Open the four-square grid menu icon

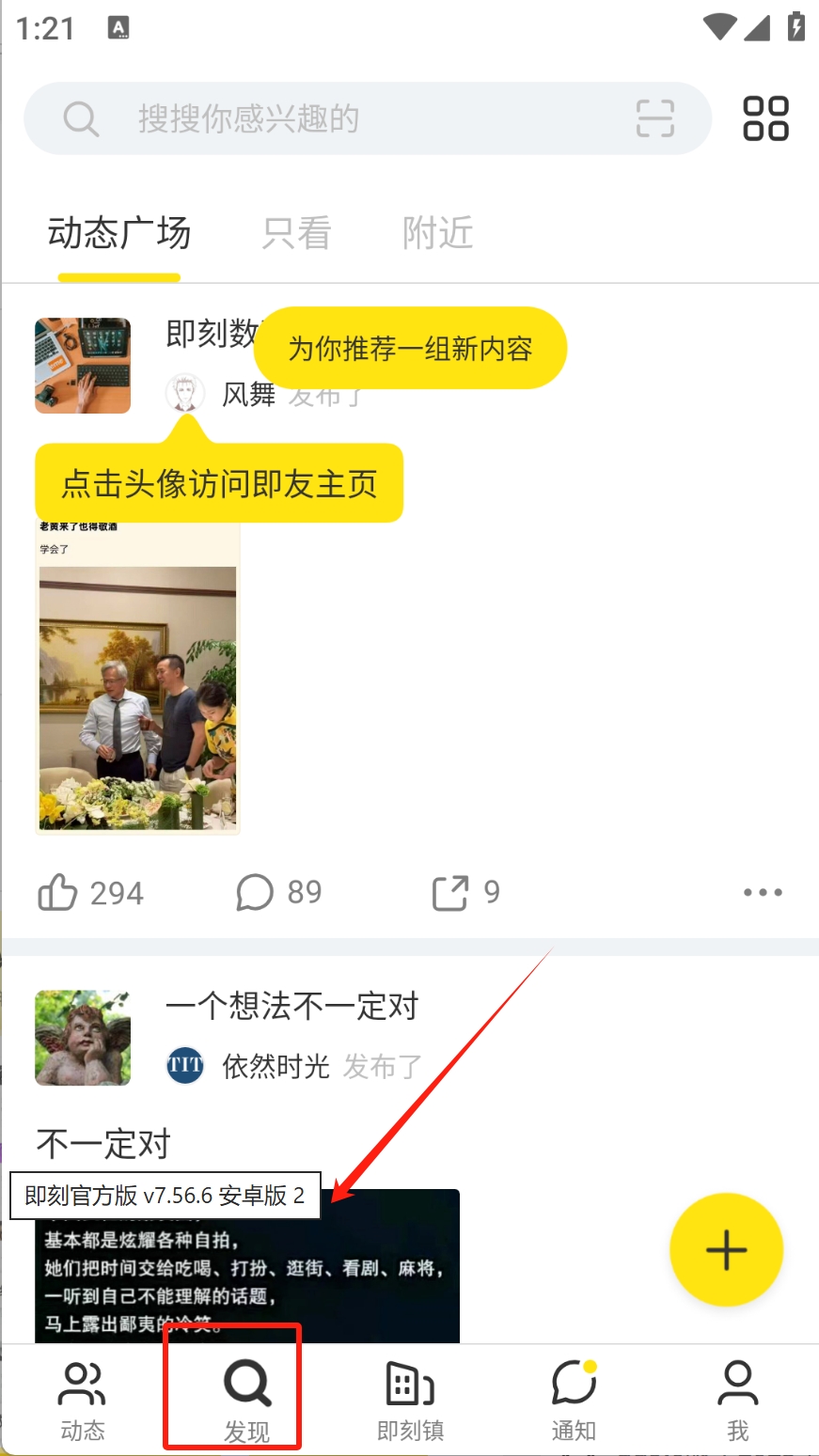tap(765, 119)
